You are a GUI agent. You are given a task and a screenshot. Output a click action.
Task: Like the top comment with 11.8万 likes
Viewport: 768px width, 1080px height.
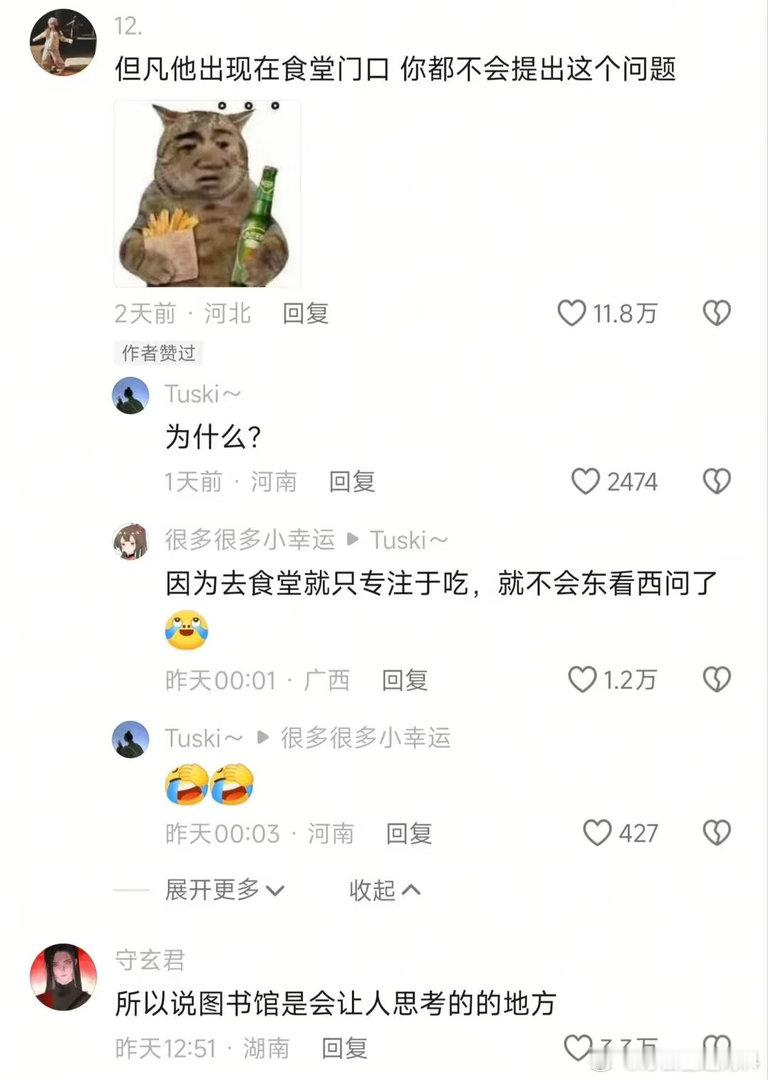coord(573,313)
